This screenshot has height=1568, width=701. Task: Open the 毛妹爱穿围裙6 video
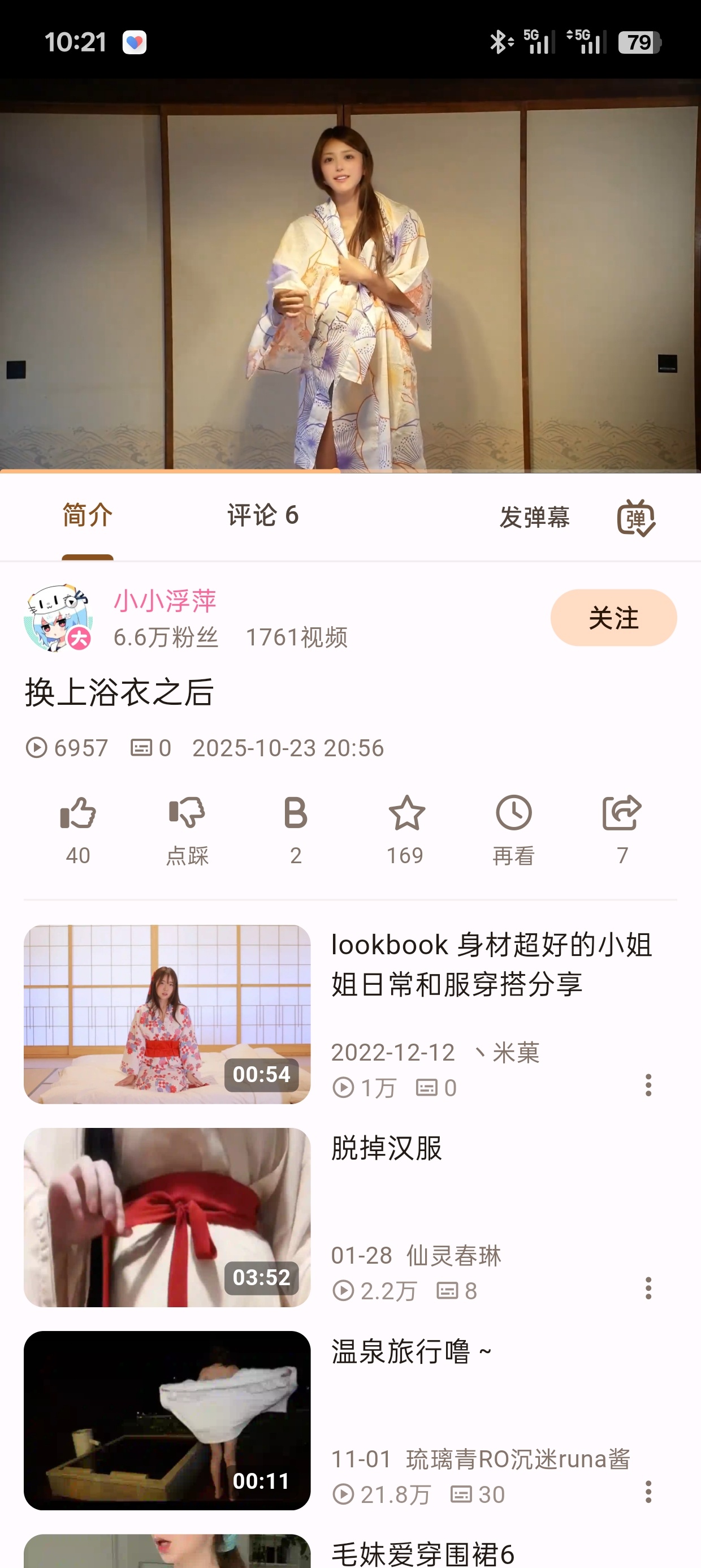[x=423, y=1553]
